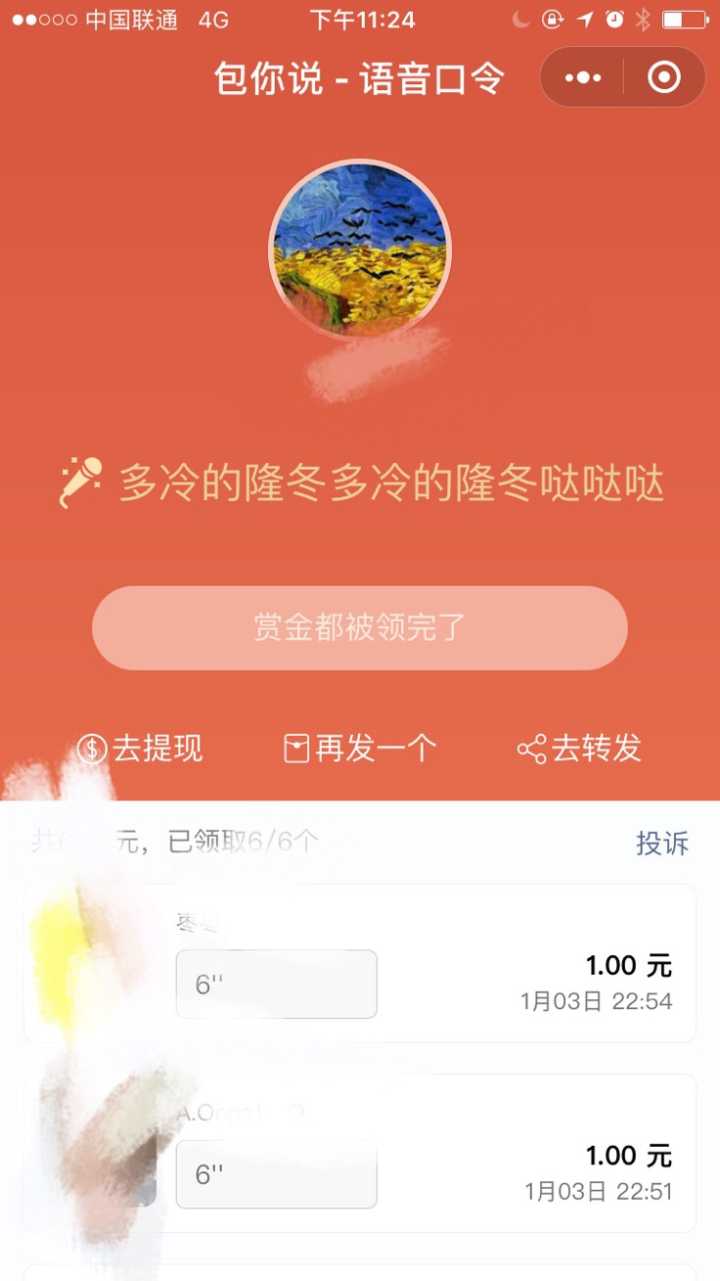Tap 去提现 to withdraw money
Image resolution: width=720 pixels, height=1281 pixels.
pos(141,748)
